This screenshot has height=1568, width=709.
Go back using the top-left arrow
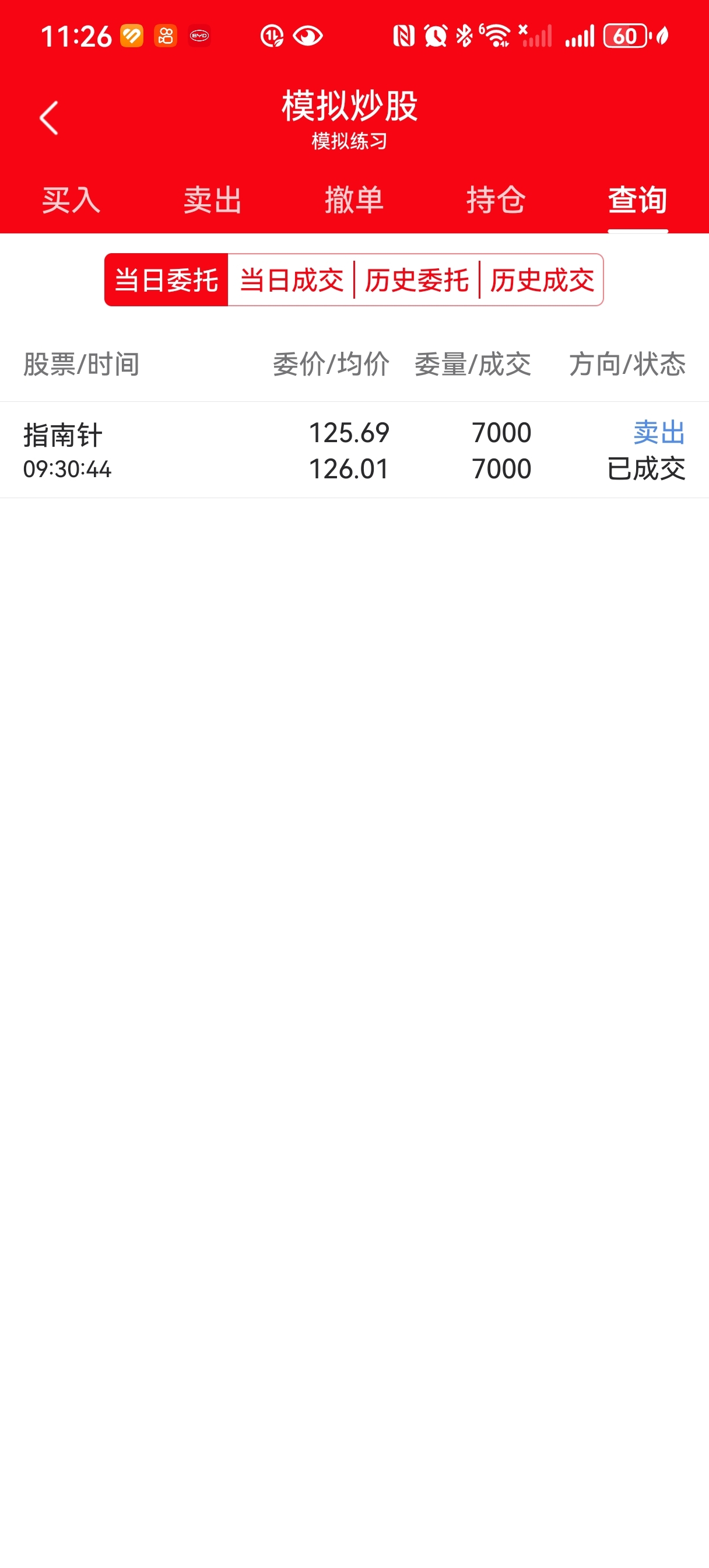tap(49, 118)
